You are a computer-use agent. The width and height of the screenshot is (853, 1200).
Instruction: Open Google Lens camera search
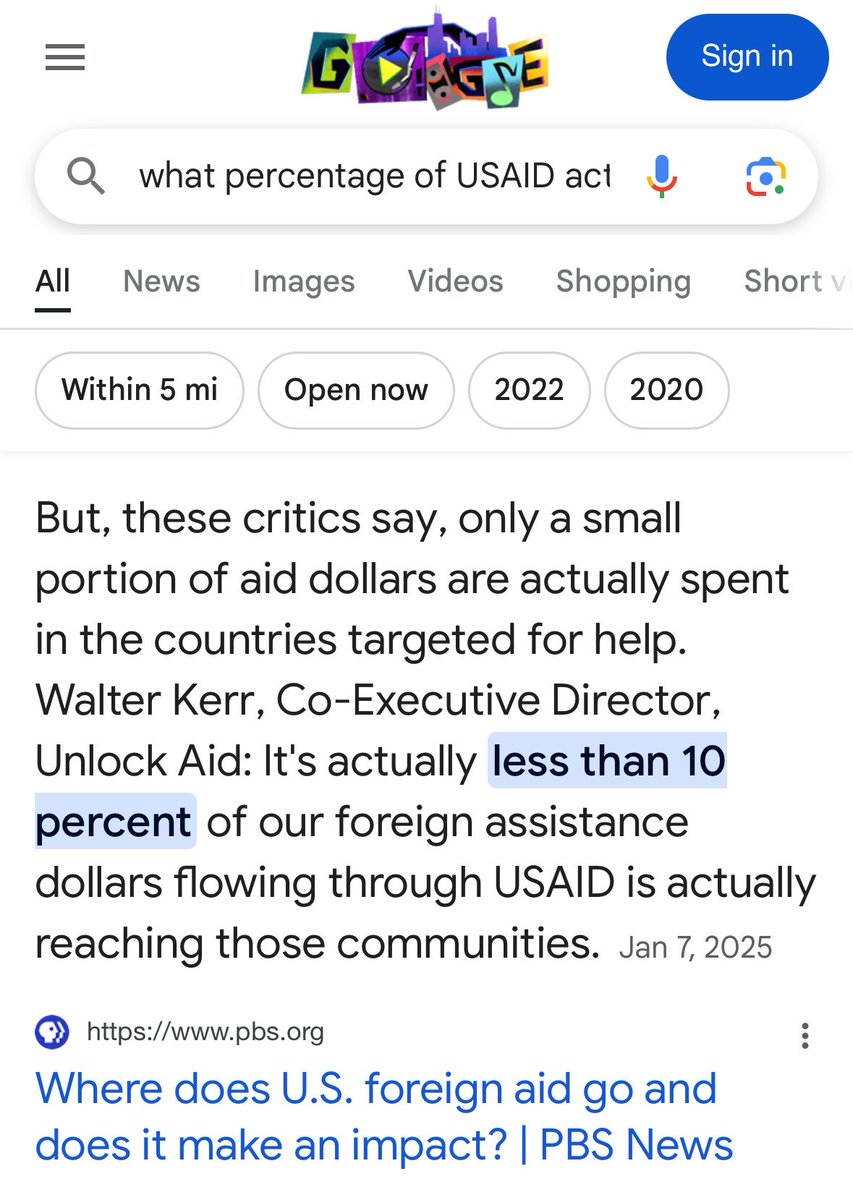pyautogui.click(x=766, y=177)
